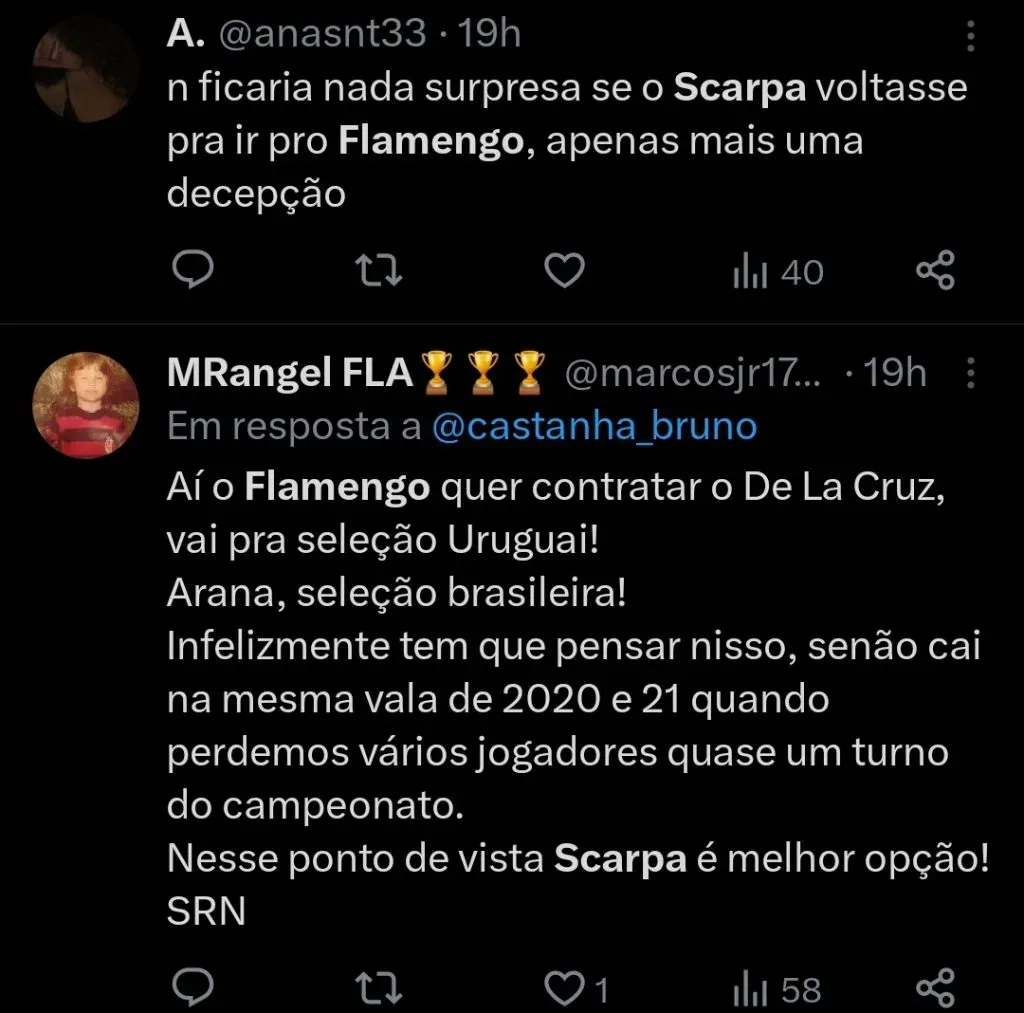Open the @castanha_bruno mention link
This screenshot has height=1013, width=1024.
(594, 427)
